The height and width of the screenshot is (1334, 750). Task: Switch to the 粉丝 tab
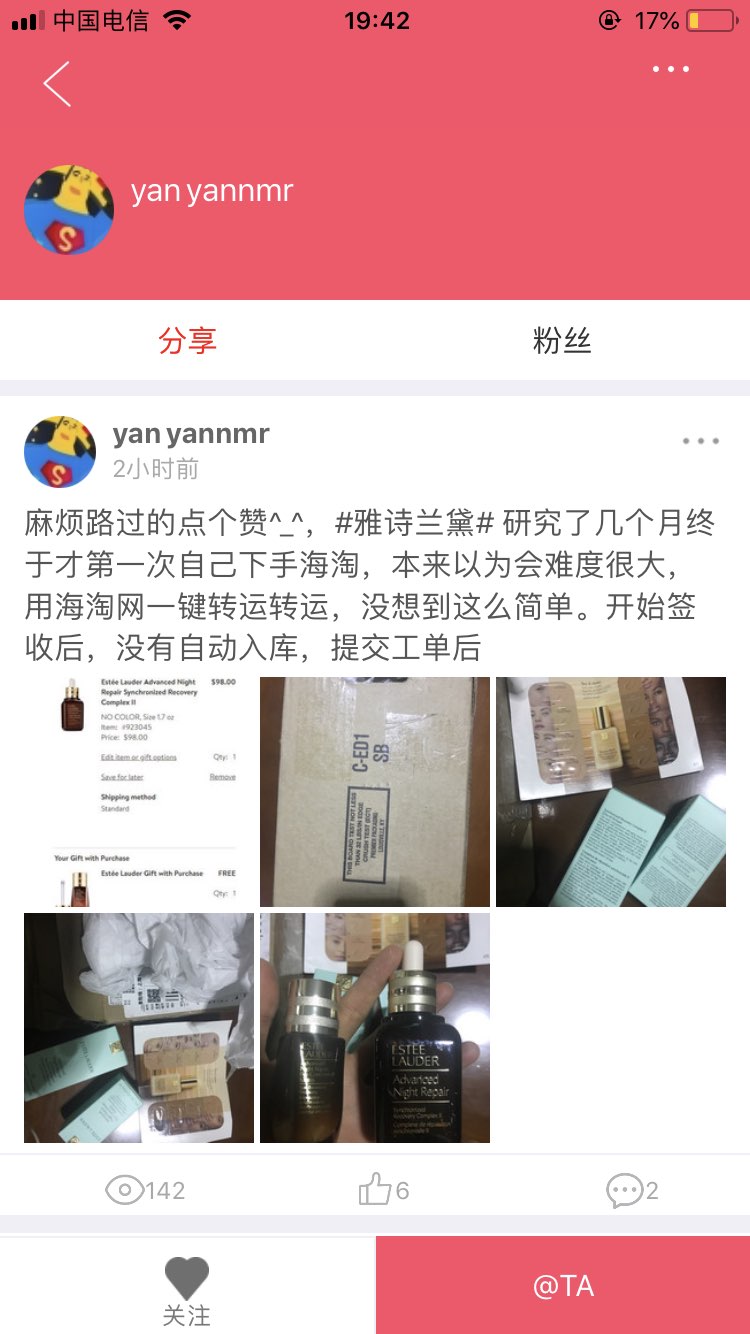pos(562,341)
